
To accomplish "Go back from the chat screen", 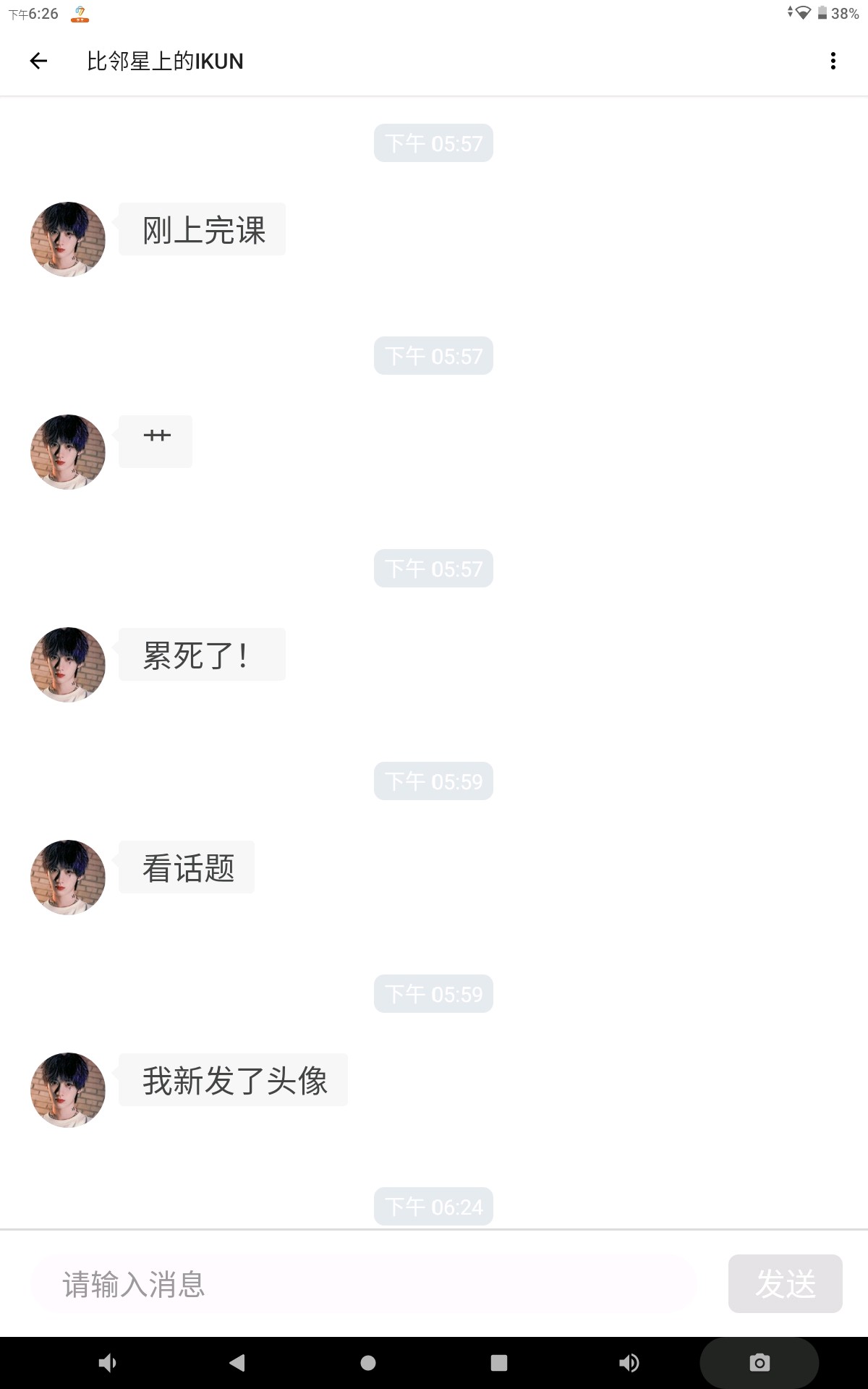I will pyautogui.click(x=38, y=61).
